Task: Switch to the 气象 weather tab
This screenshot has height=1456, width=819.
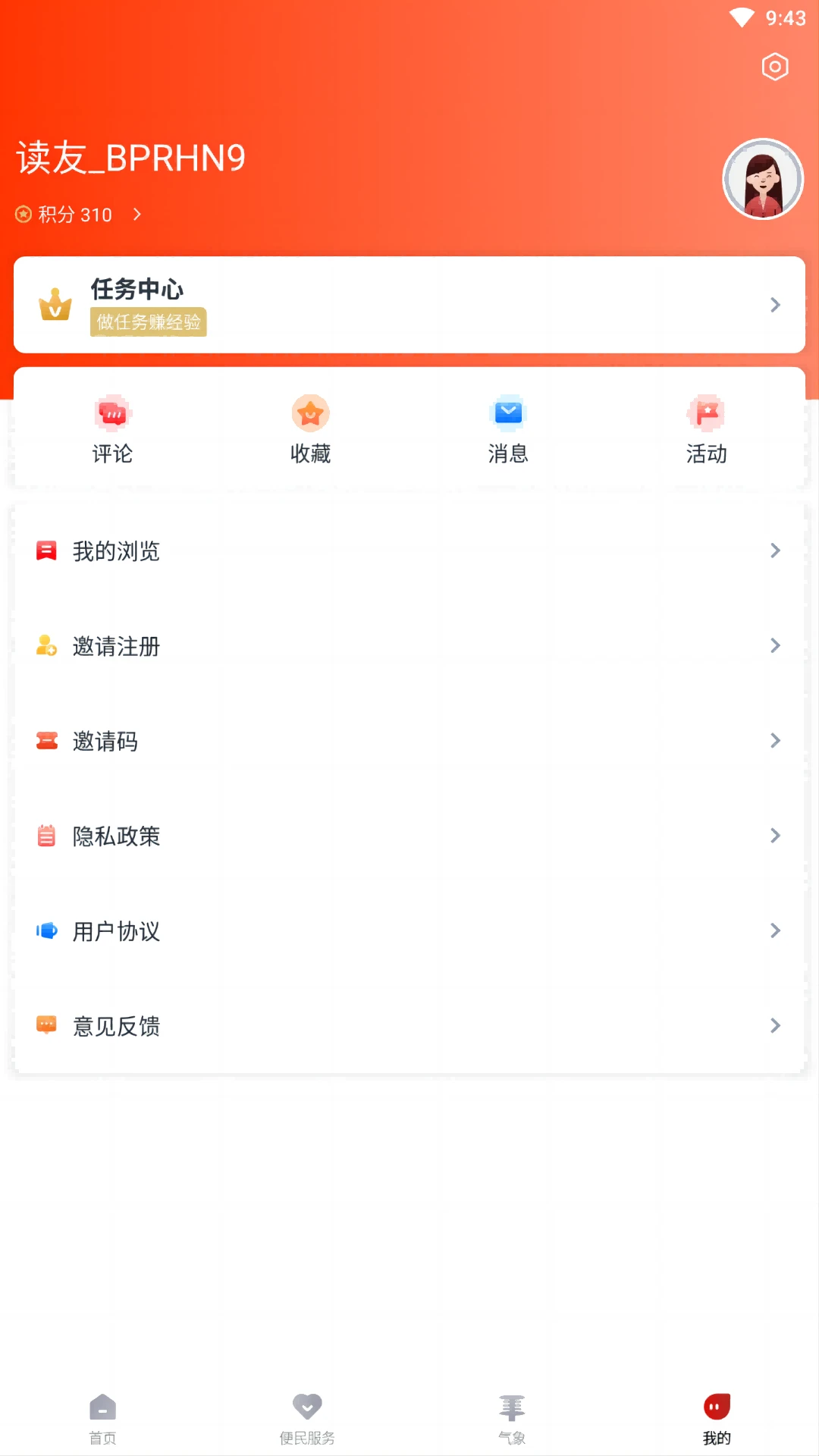Action: (x=512, y=1415)
